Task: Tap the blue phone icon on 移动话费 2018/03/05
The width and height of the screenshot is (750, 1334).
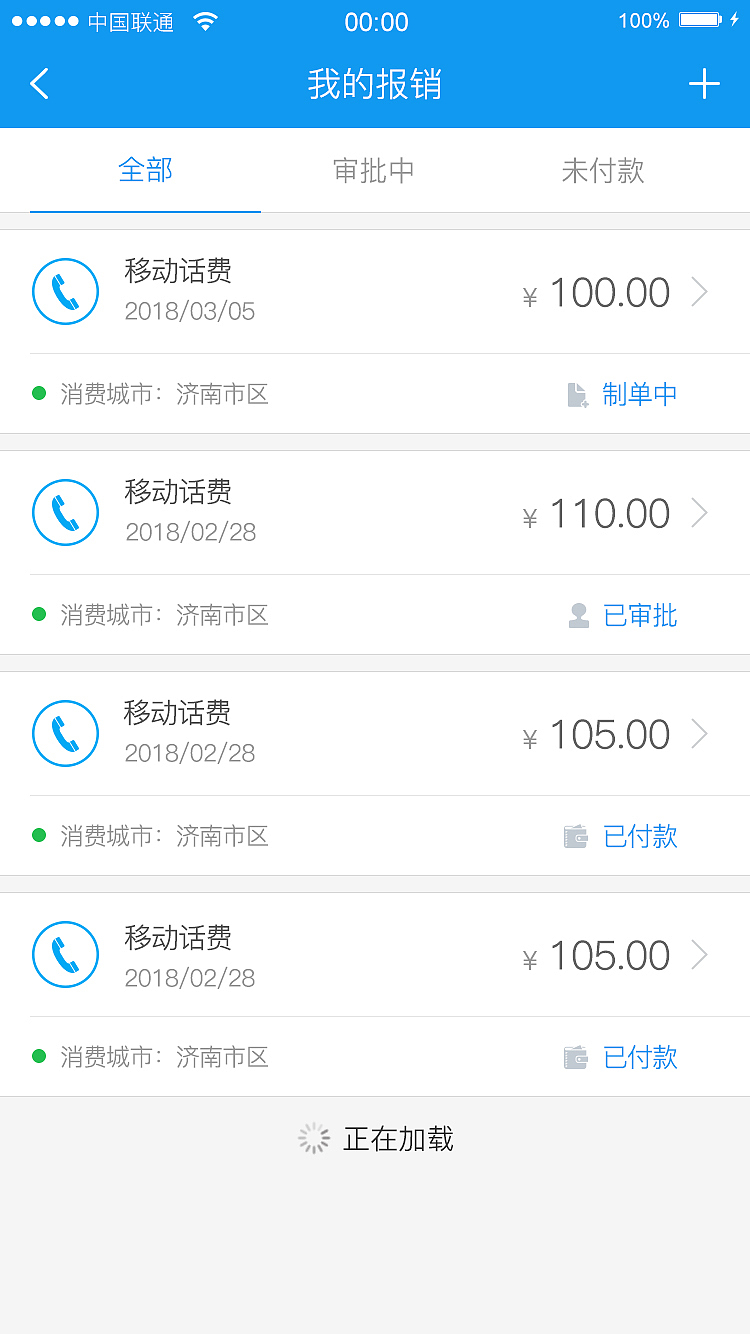Action: coord(65,291)
